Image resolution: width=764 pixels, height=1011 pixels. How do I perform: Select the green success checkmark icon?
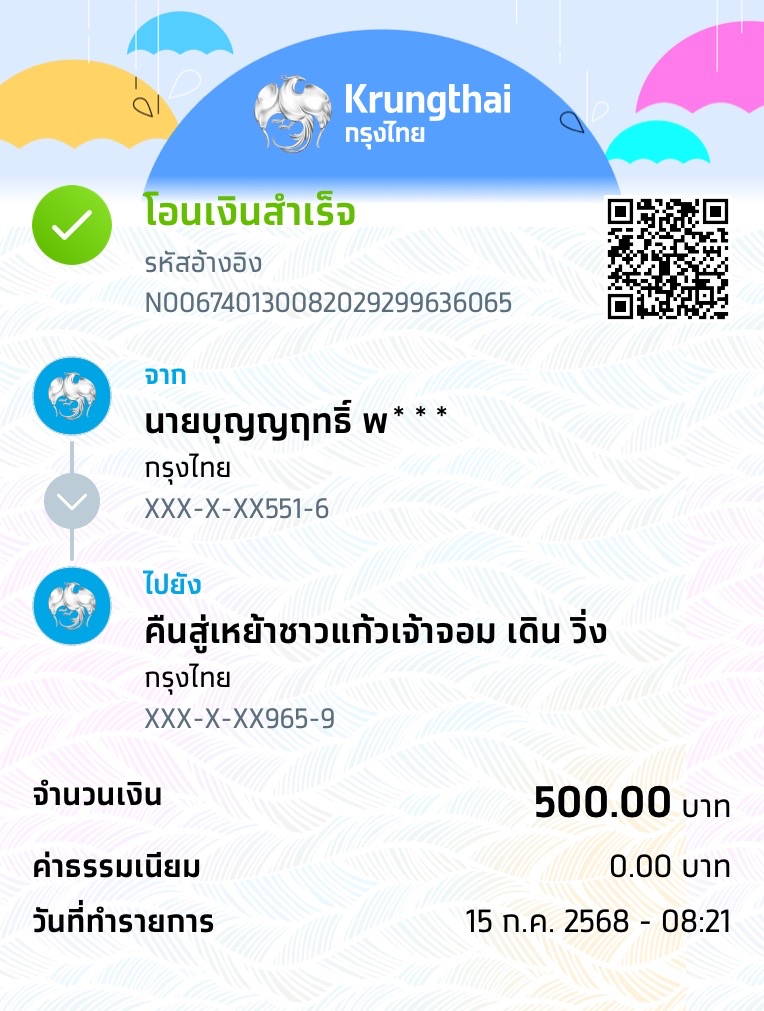tap(70, 225)
